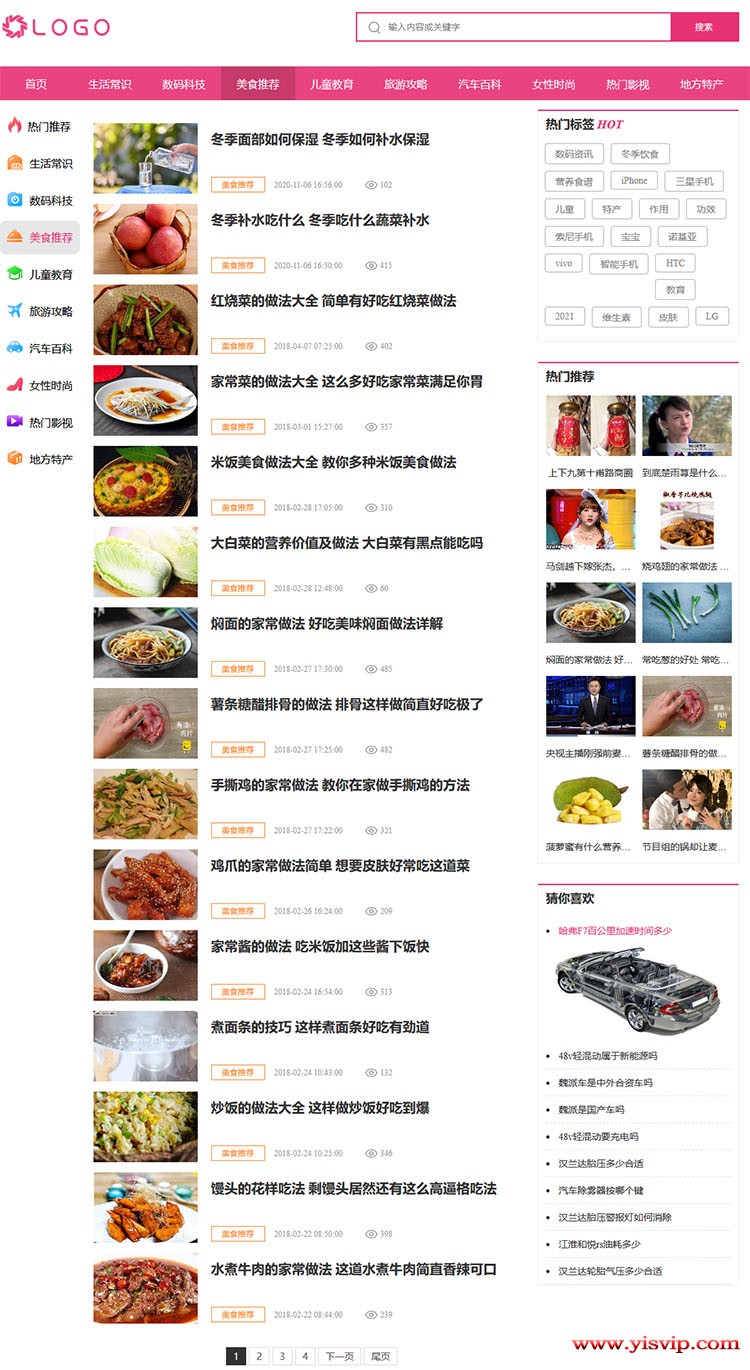750x1370 pixels.
Task: Select the iPhone hot tag
Action: tap(635, 181)
